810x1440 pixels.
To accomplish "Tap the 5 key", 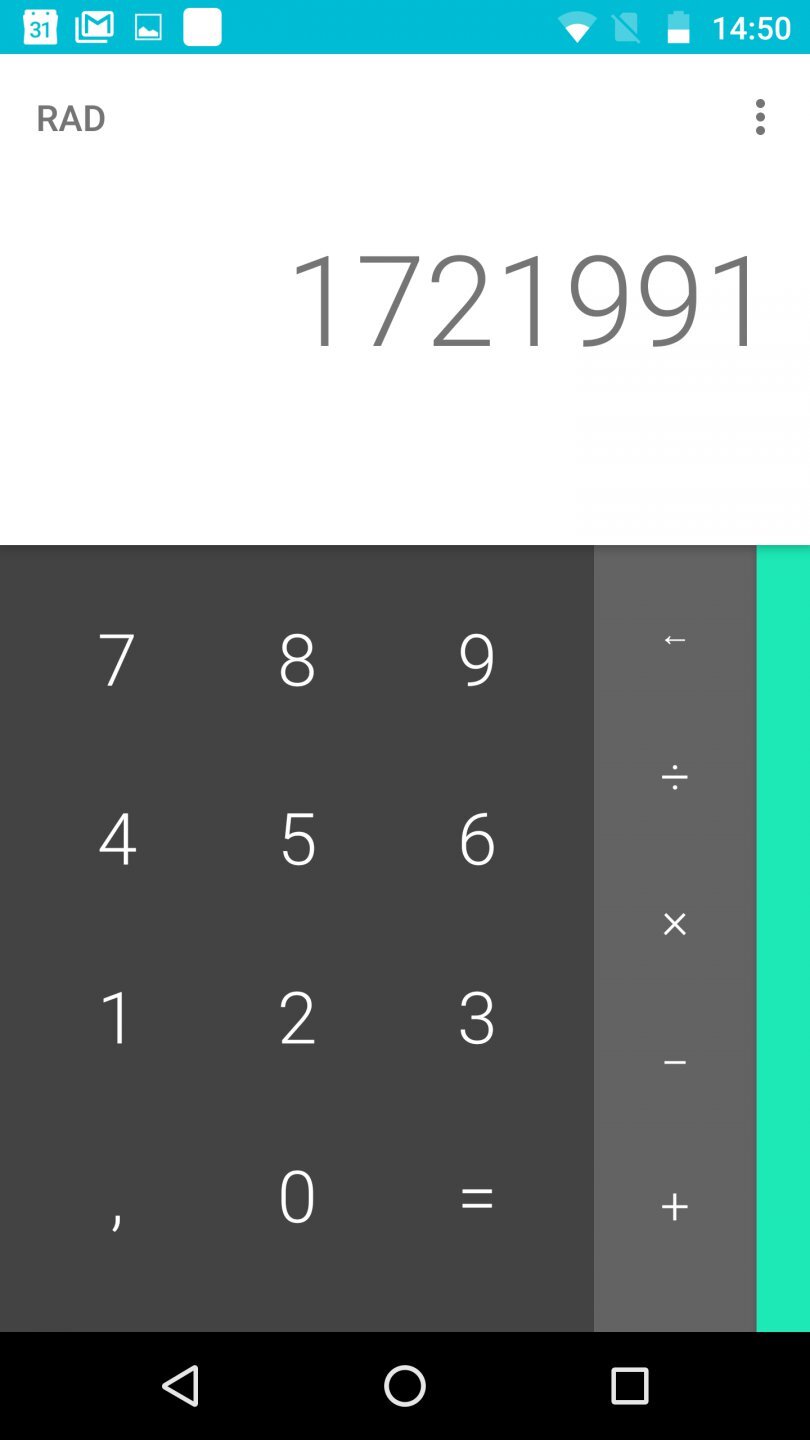I will [297, 838].
